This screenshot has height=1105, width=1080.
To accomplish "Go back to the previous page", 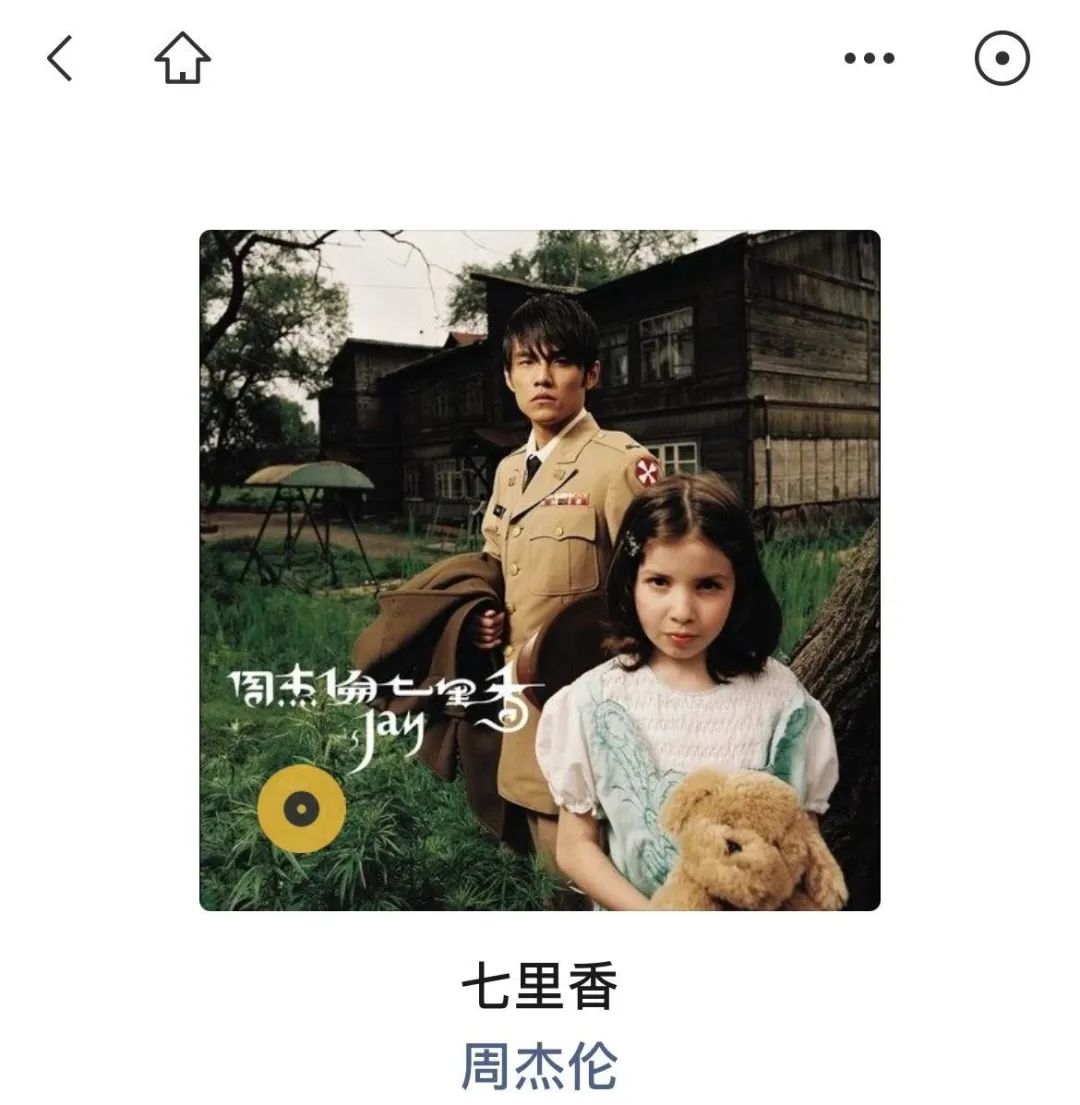I will [x=60, y=59].
